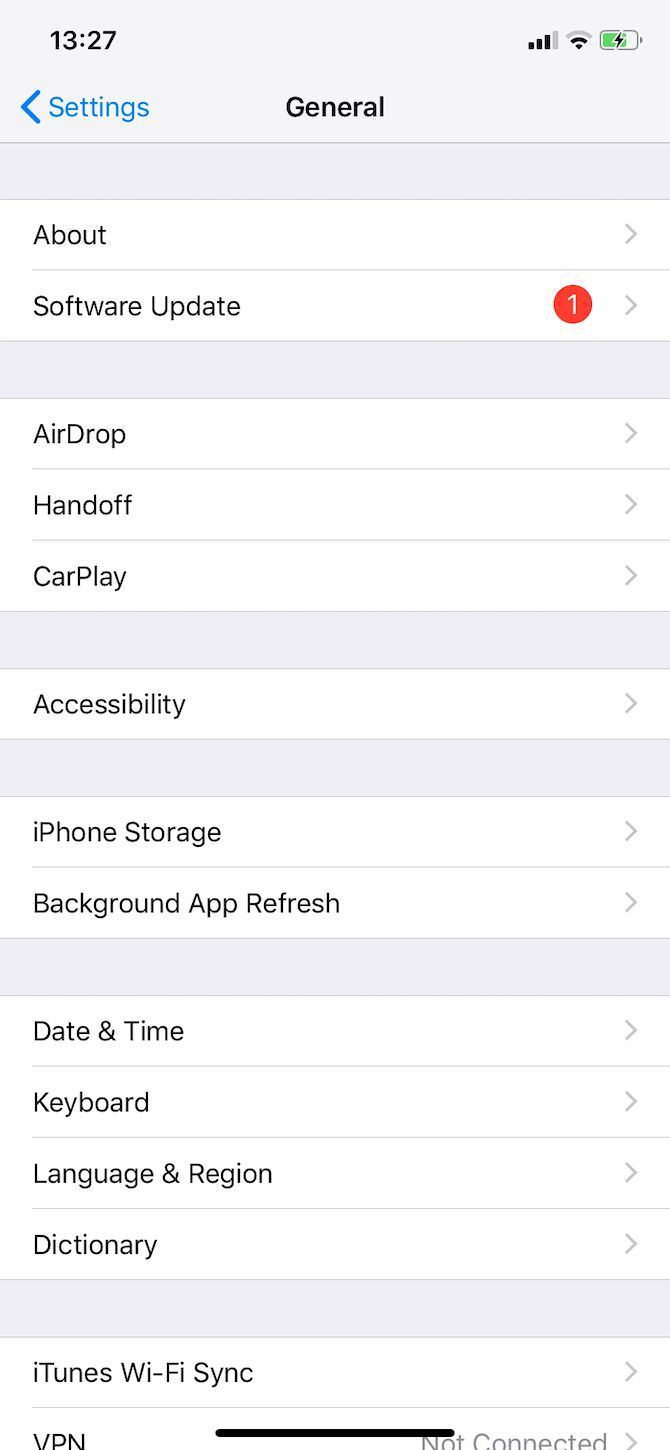Open the About row
This screenshot has width=670, height=1450.
(x=335, y=235)
